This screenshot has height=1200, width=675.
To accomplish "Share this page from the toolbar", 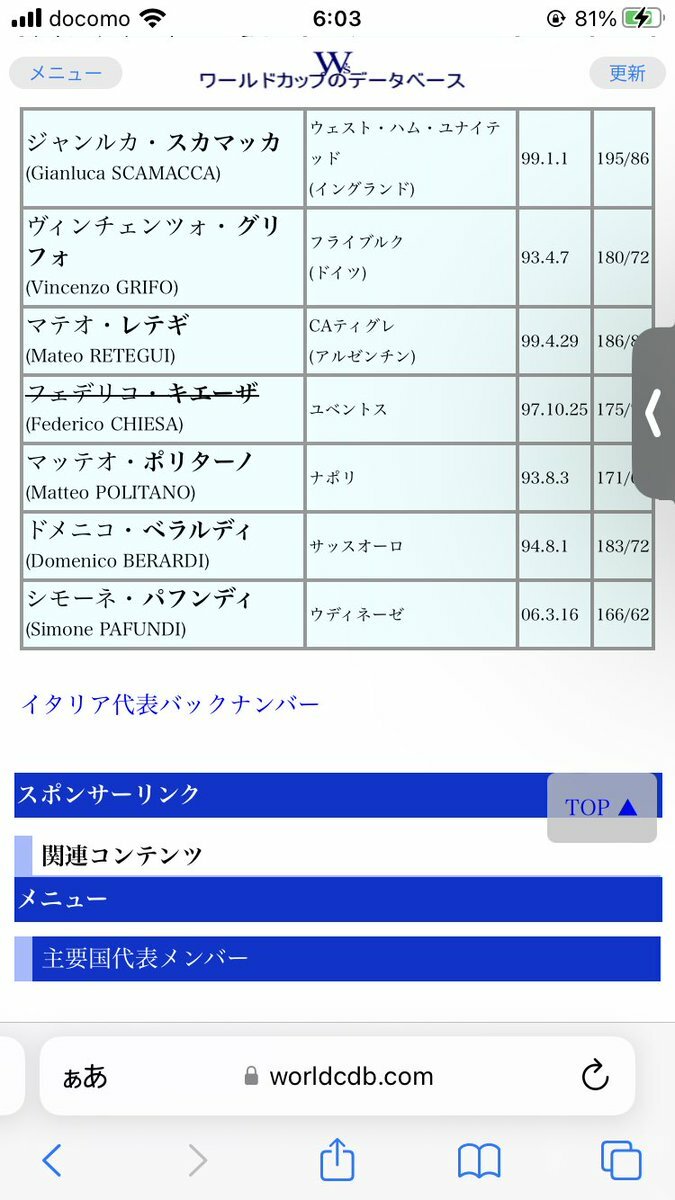I will 337,1159.
